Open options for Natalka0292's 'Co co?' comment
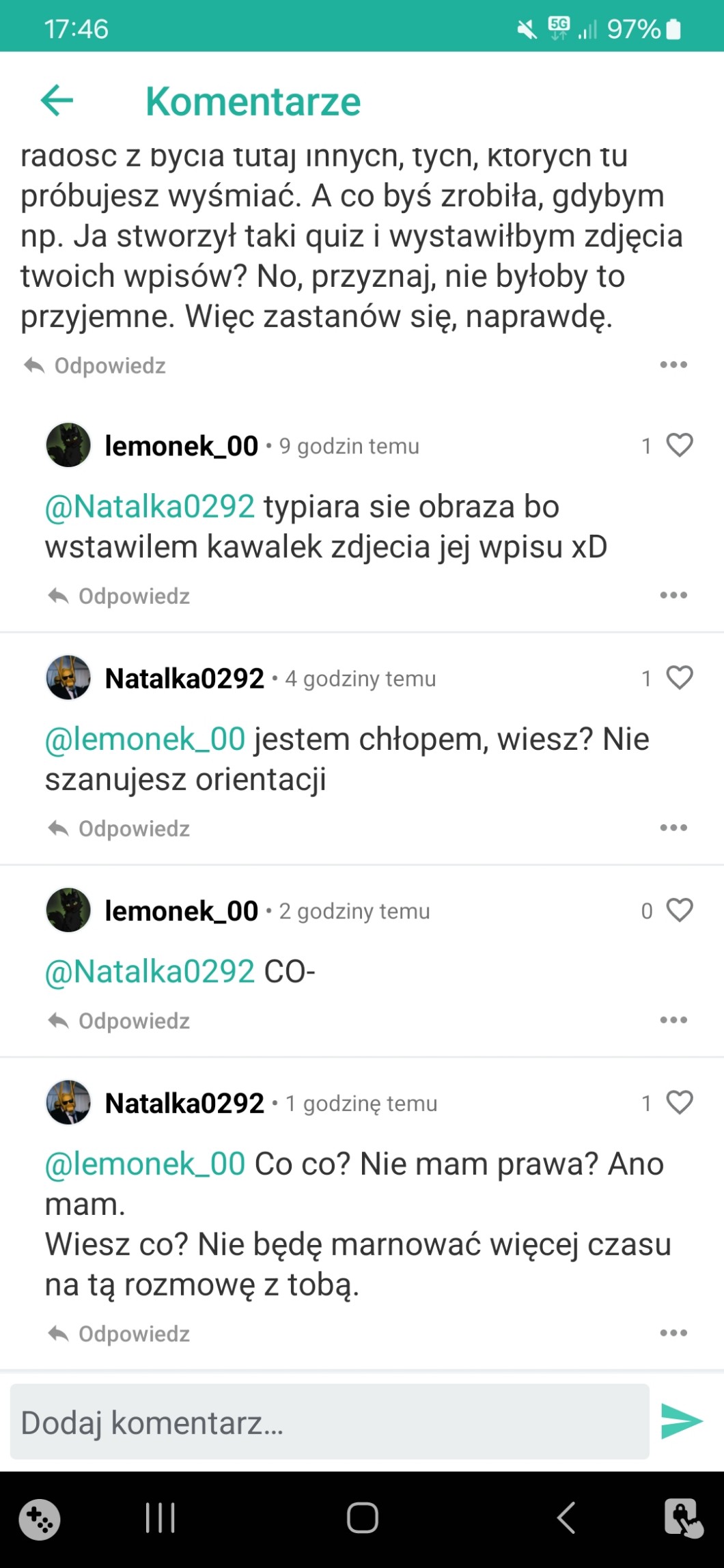 pos(673,1333)
